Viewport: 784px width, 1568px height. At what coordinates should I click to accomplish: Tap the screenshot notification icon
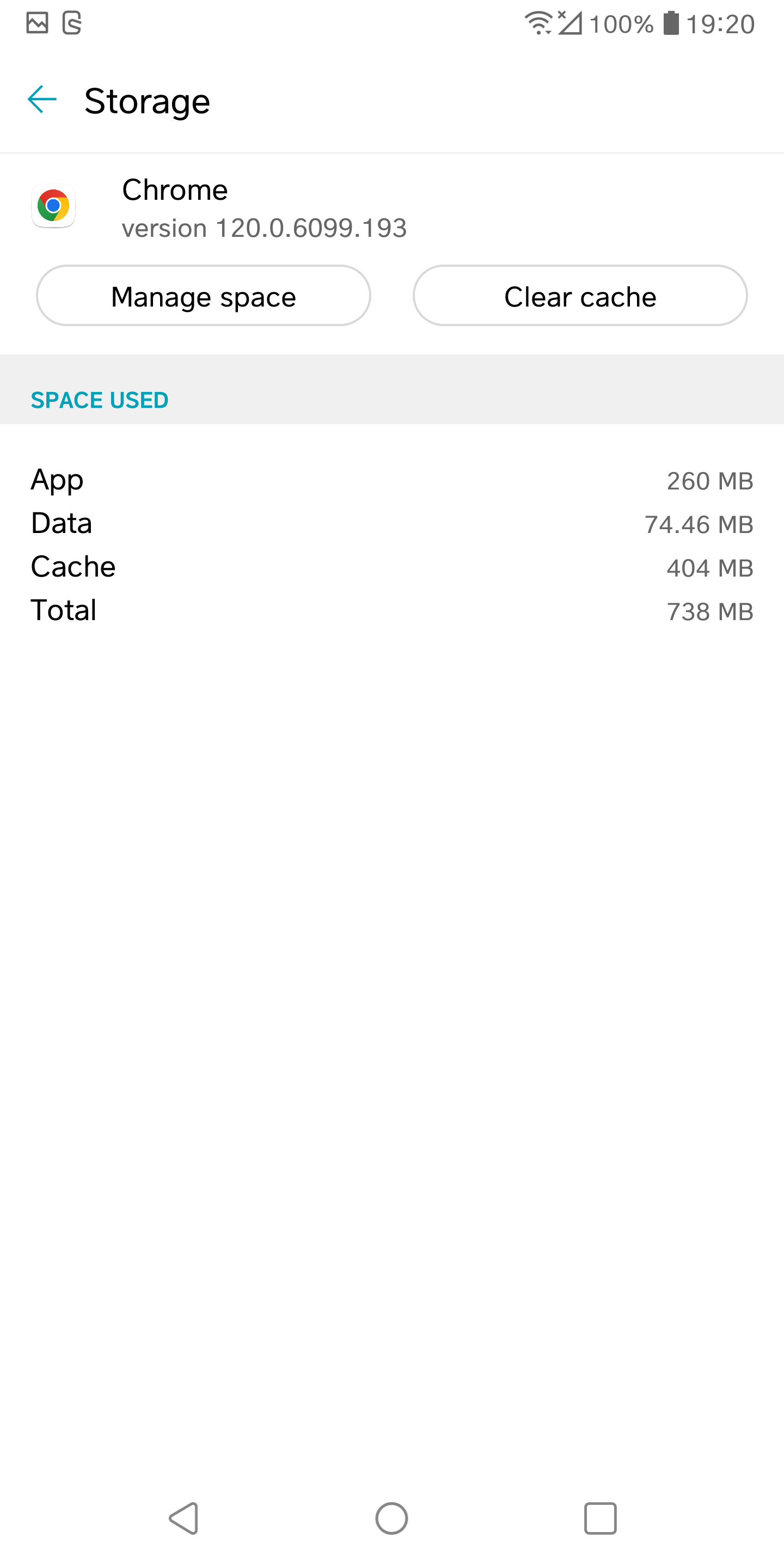pyautogui.click(x=36, y=22)
